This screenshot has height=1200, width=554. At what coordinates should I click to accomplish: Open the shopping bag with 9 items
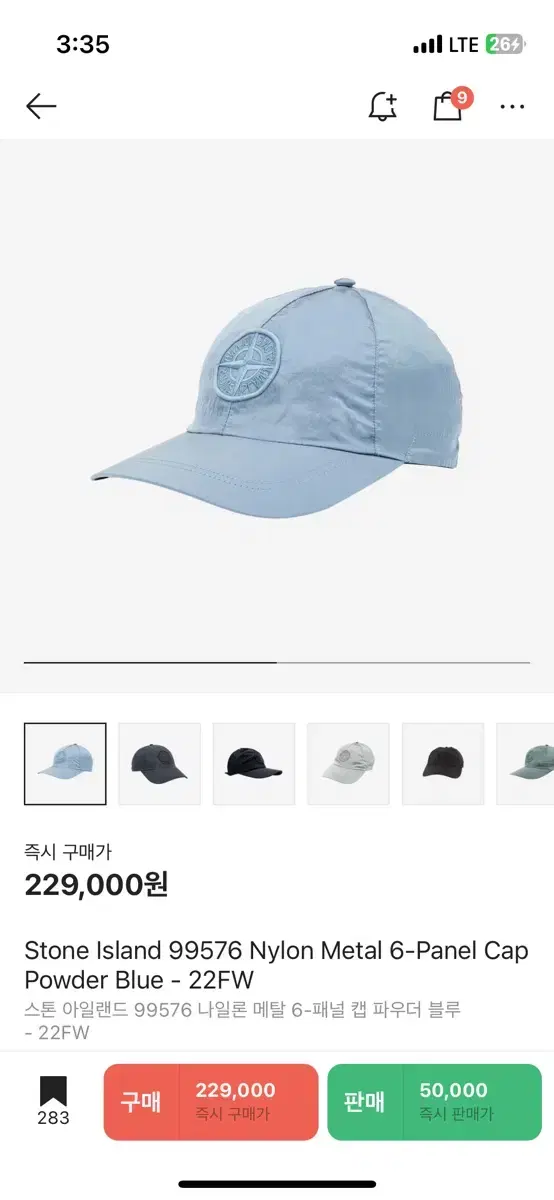(450, 104)
